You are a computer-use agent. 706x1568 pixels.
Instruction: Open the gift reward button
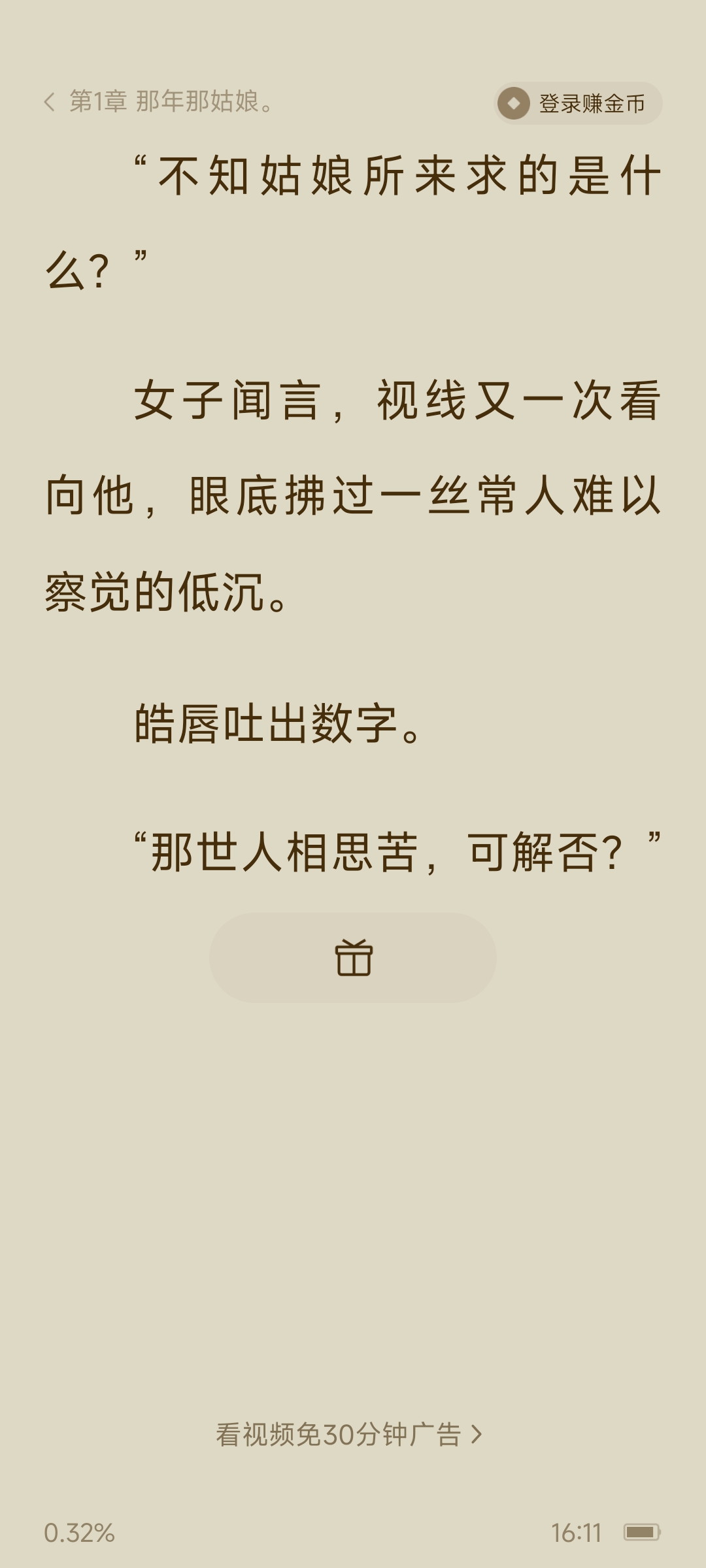pyautogui.click(x=353, y=958)
